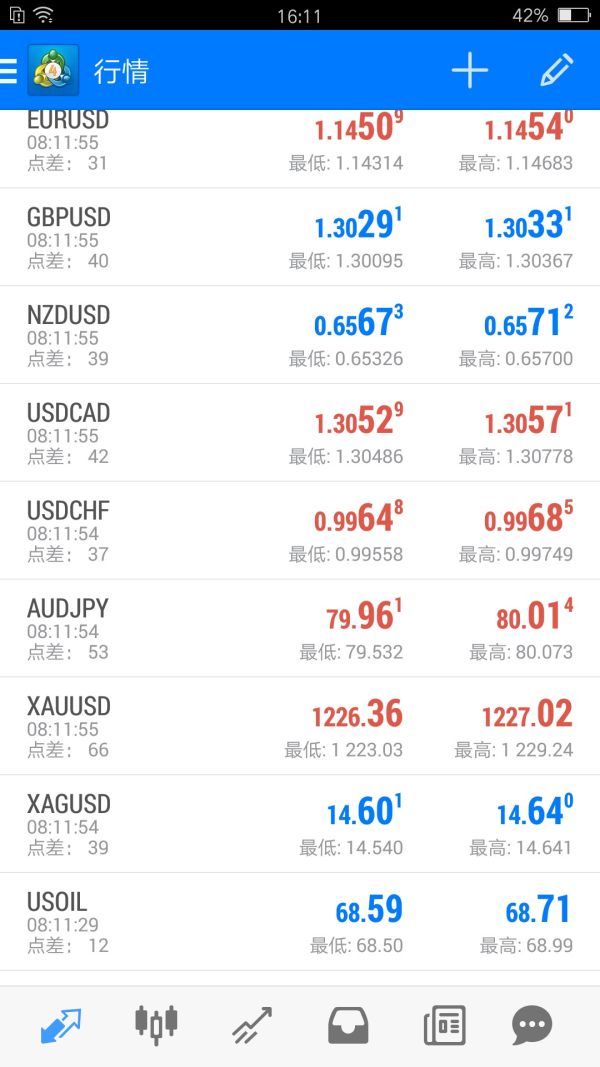This screenshot has height=1067, width=600.
Task: Open the side menu drawer
Action: pos(9,71)
